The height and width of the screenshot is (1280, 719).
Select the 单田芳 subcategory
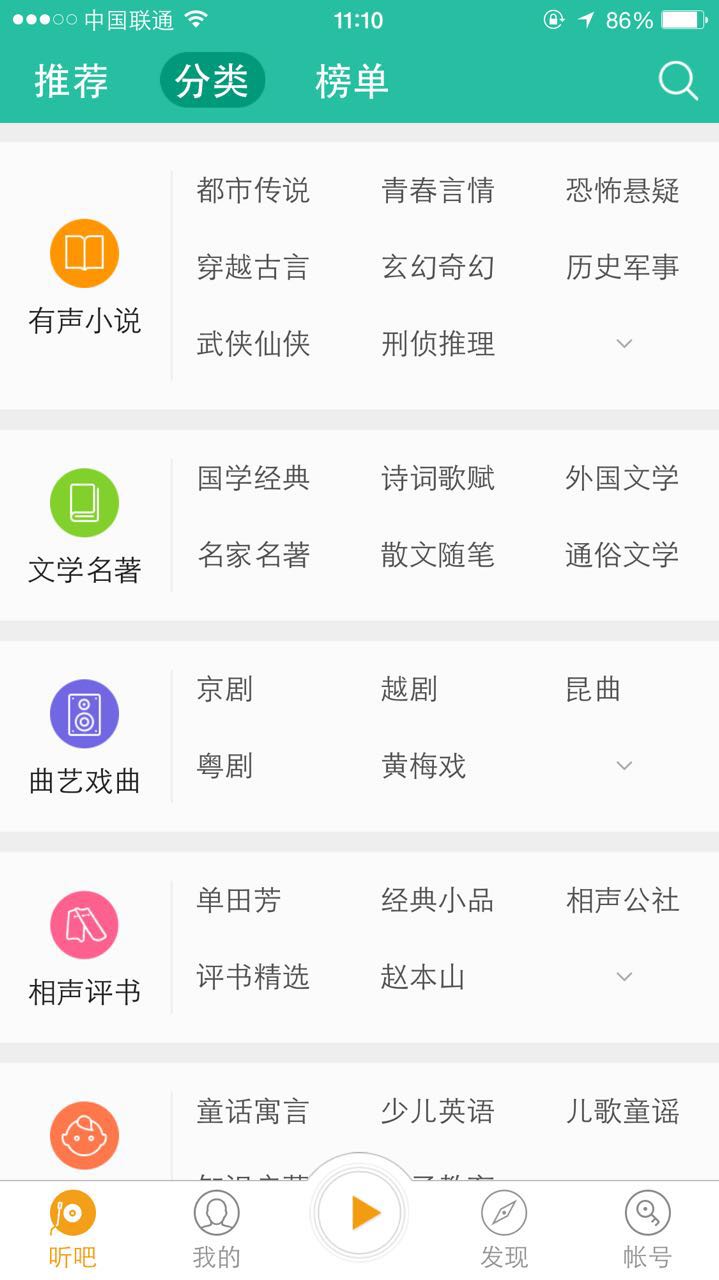point(239,900)
